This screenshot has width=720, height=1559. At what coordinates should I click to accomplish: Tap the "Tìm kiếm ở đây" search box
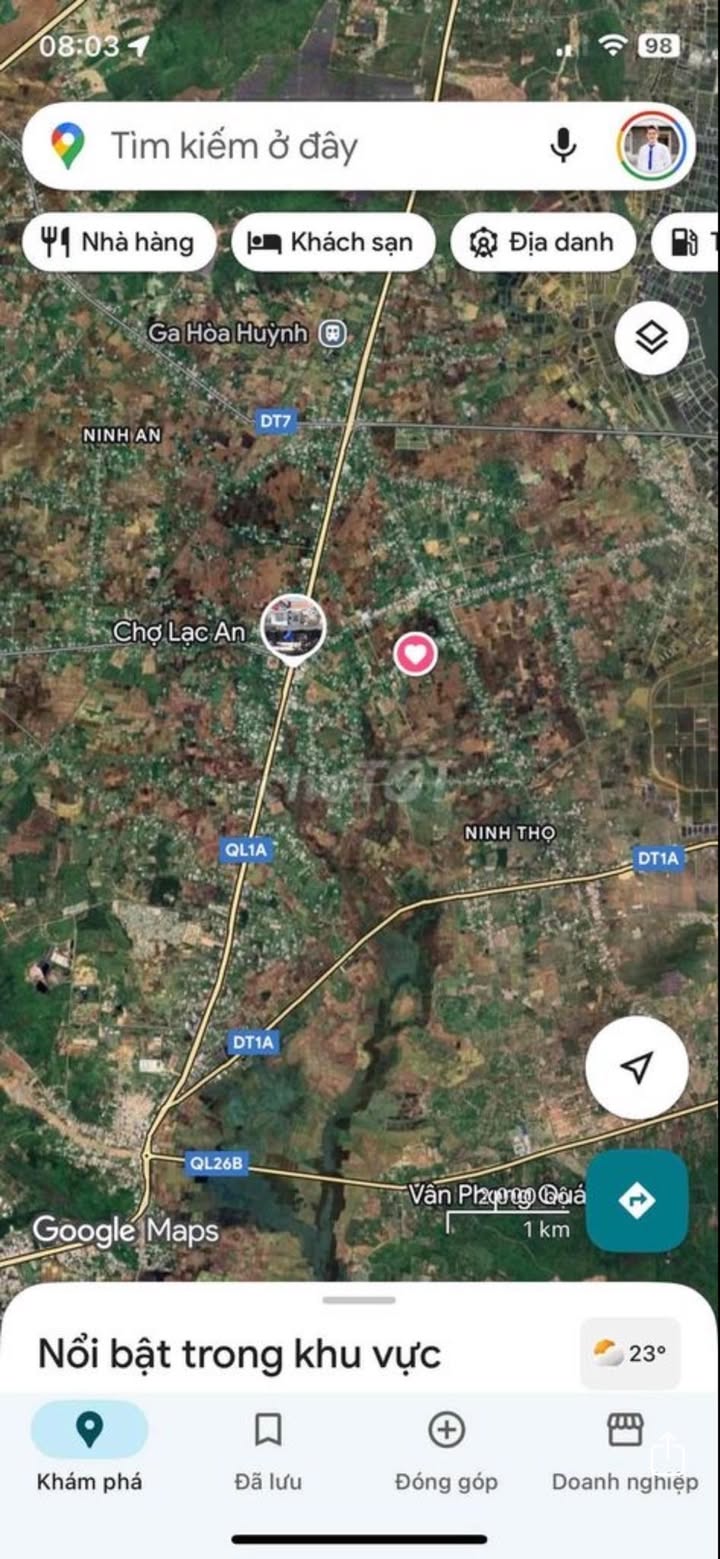(x=300, y=147)
